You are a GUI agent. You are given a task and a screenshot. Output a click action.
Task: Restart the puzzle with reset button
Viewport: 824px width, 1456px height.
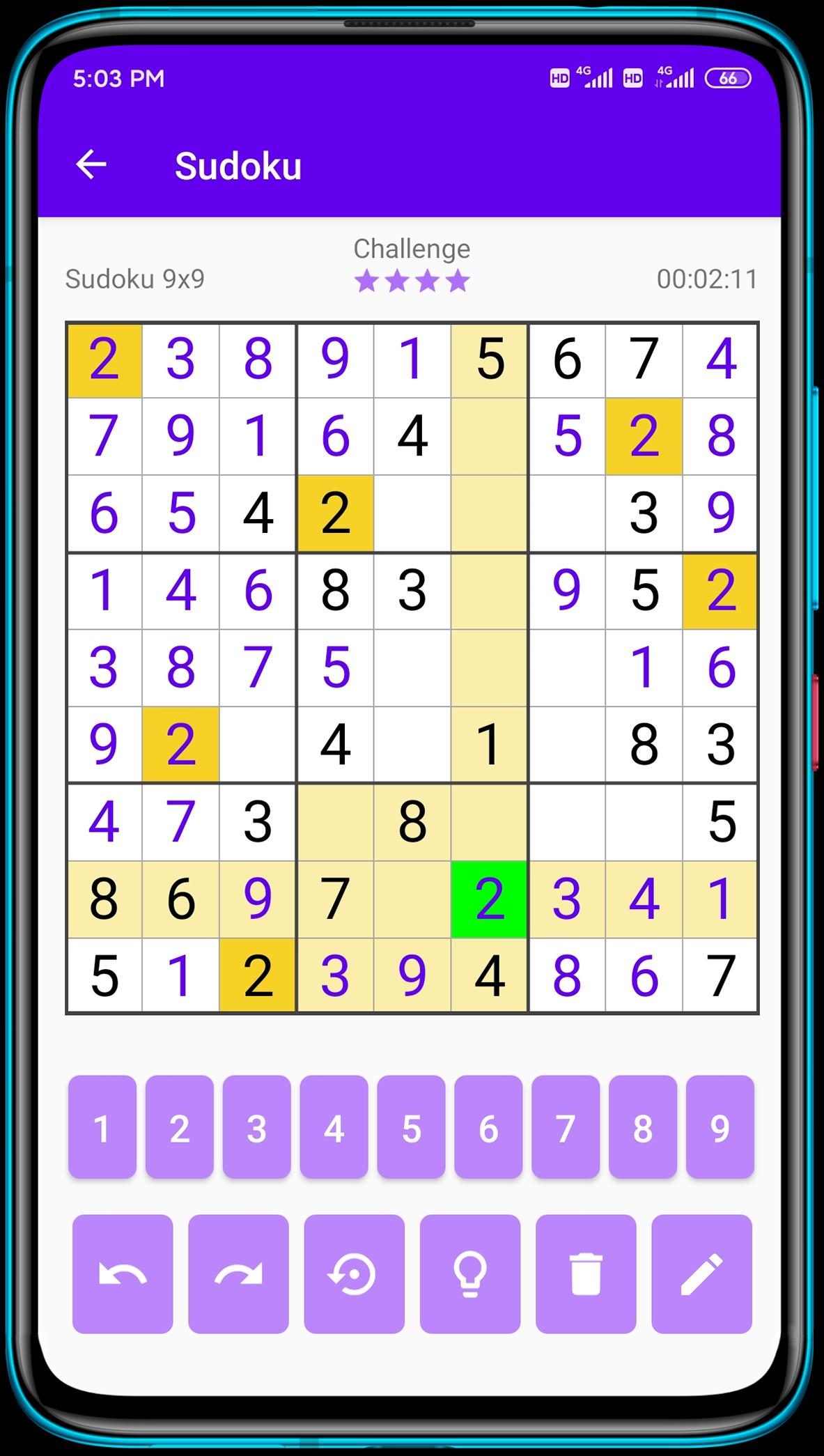[x=355, y=1273]
